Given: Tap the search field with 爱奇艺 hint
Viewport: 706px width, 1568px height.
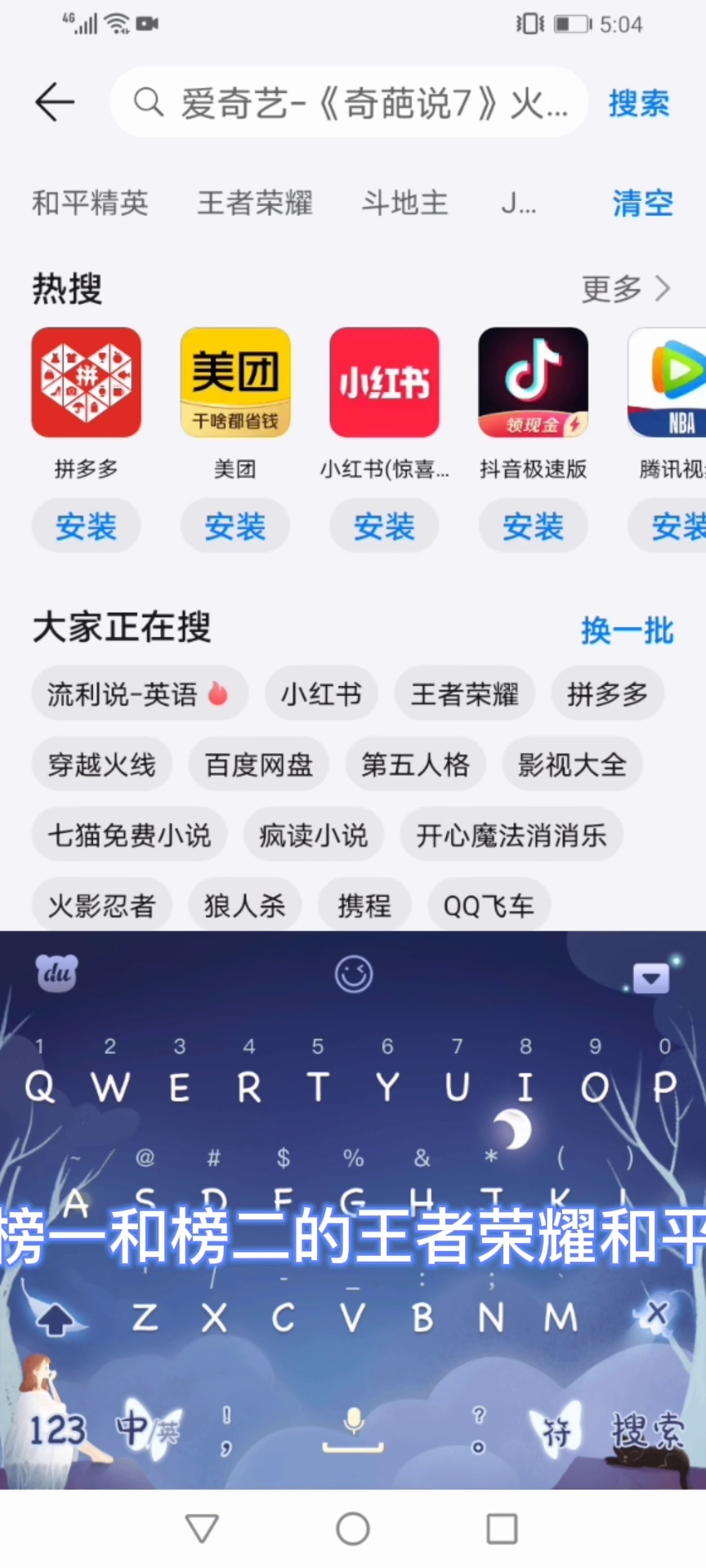Looking at the screenshot, I should [x=360, y=103].
